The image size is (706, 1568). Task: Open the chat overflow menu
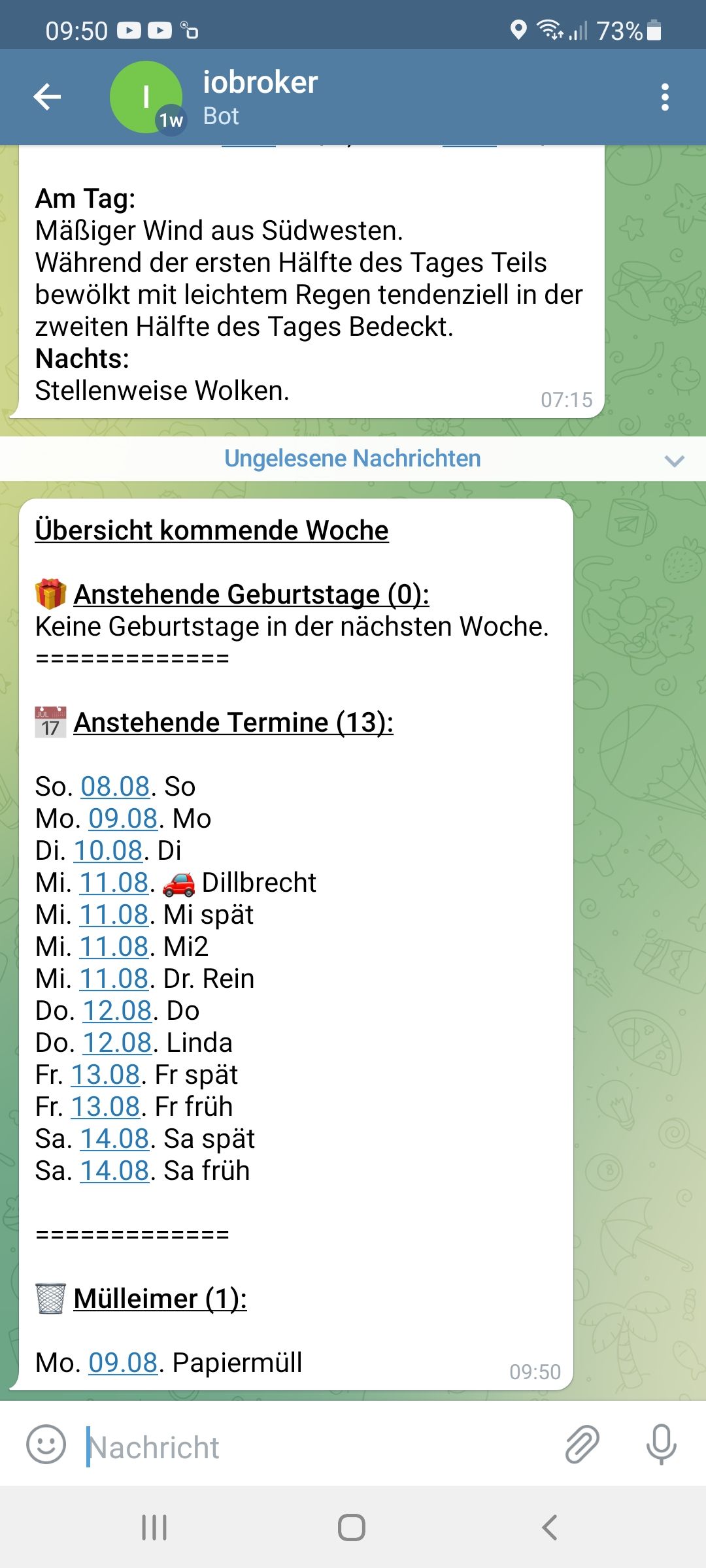665,97
